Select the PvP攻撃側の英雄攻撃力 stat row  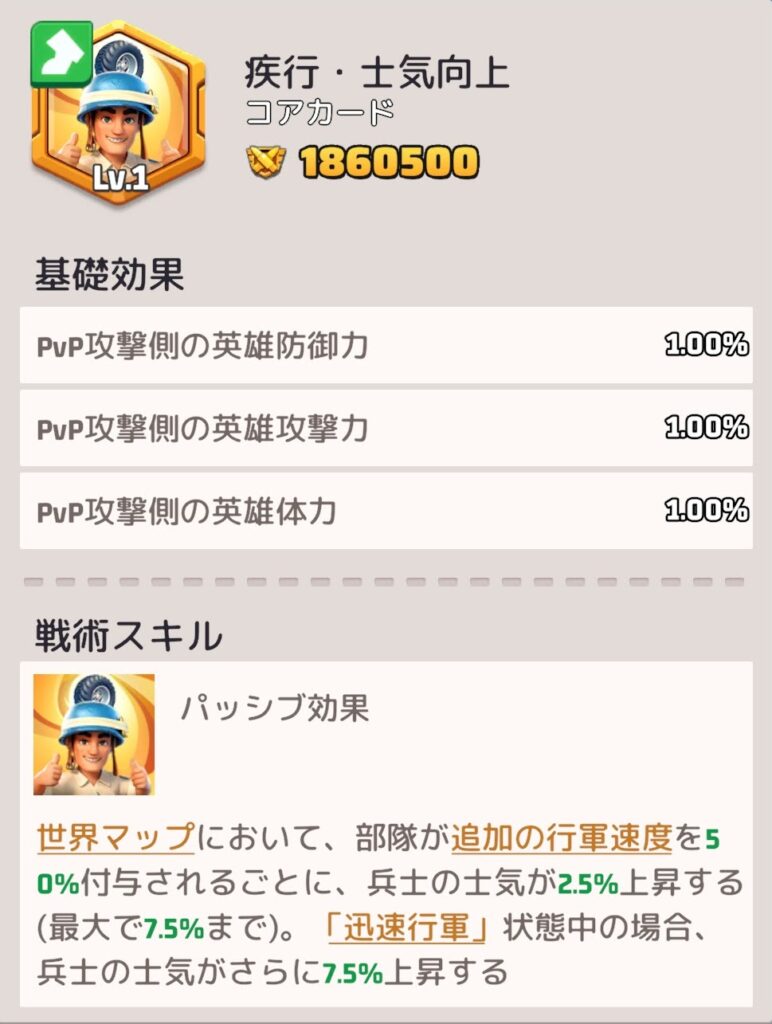pos(386,426)
